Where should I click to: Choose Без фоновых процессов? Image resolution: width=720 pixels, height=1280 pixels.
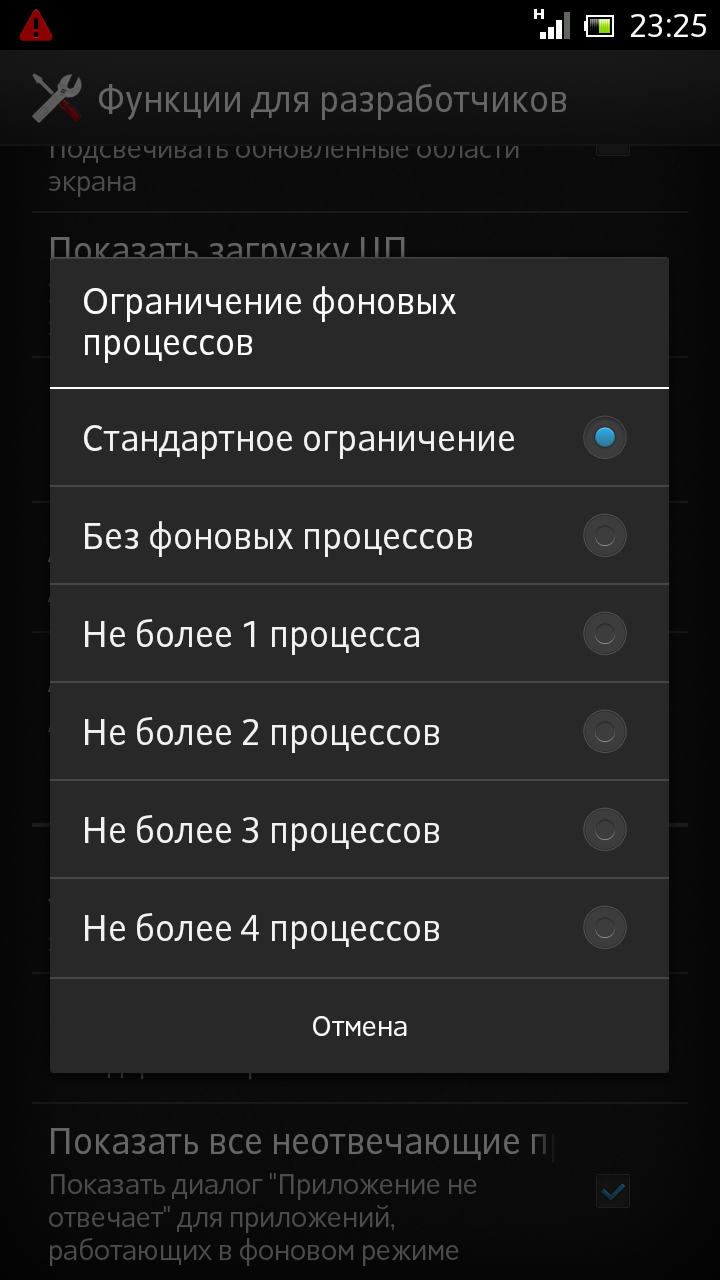pos(359,536)
